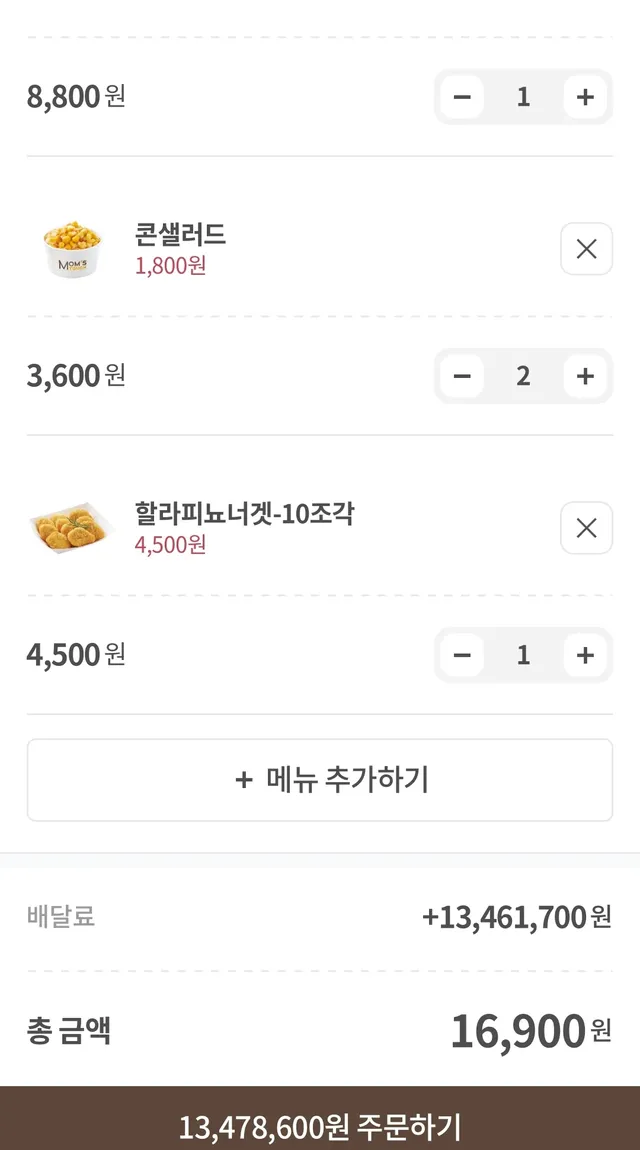Remove 콘샐러드 from the cart

tap(586, 249)
